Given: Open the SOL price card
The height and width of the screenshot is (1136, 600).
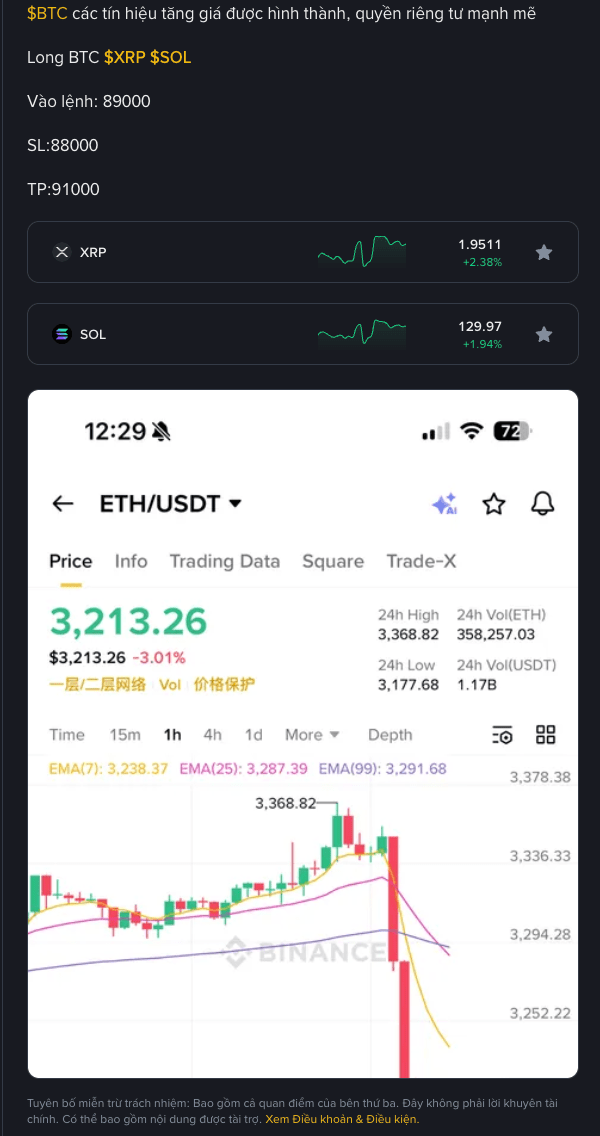Looking at the screenshot, I should [x=303, y=334].
